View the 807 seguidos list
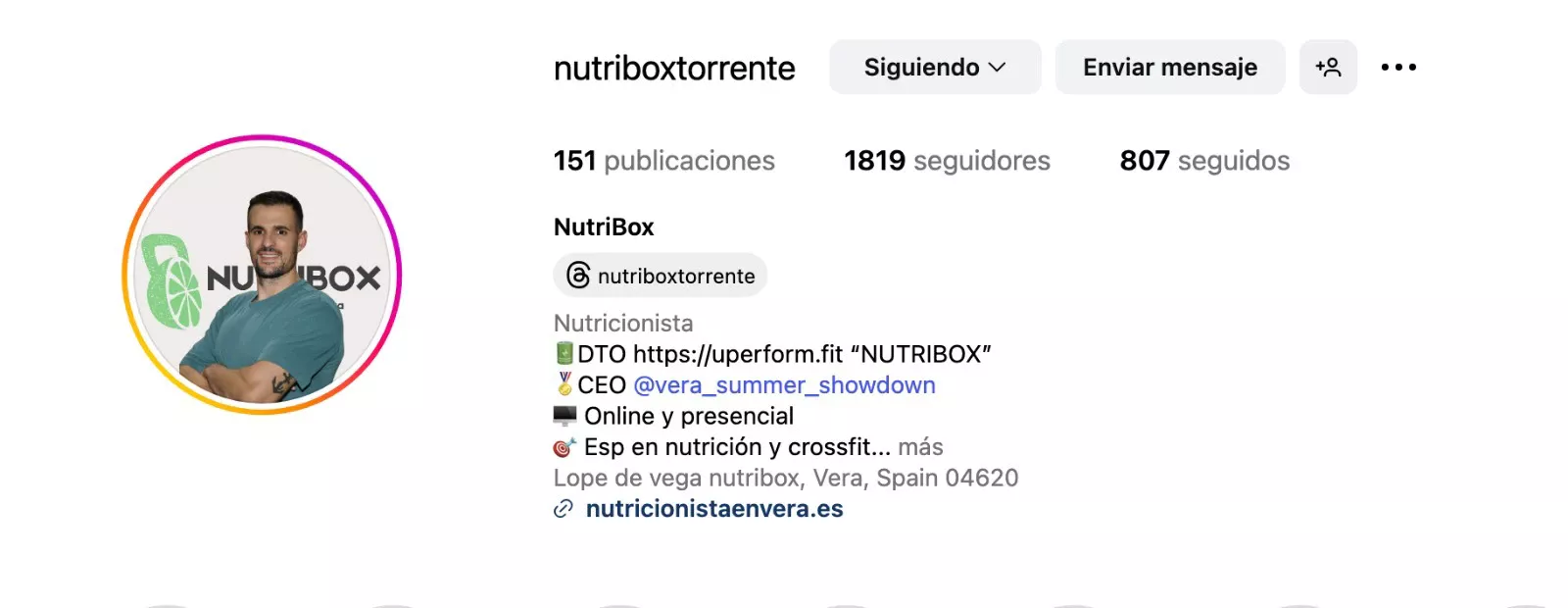Screen dimensions: 1568x608 (1204, 161)
